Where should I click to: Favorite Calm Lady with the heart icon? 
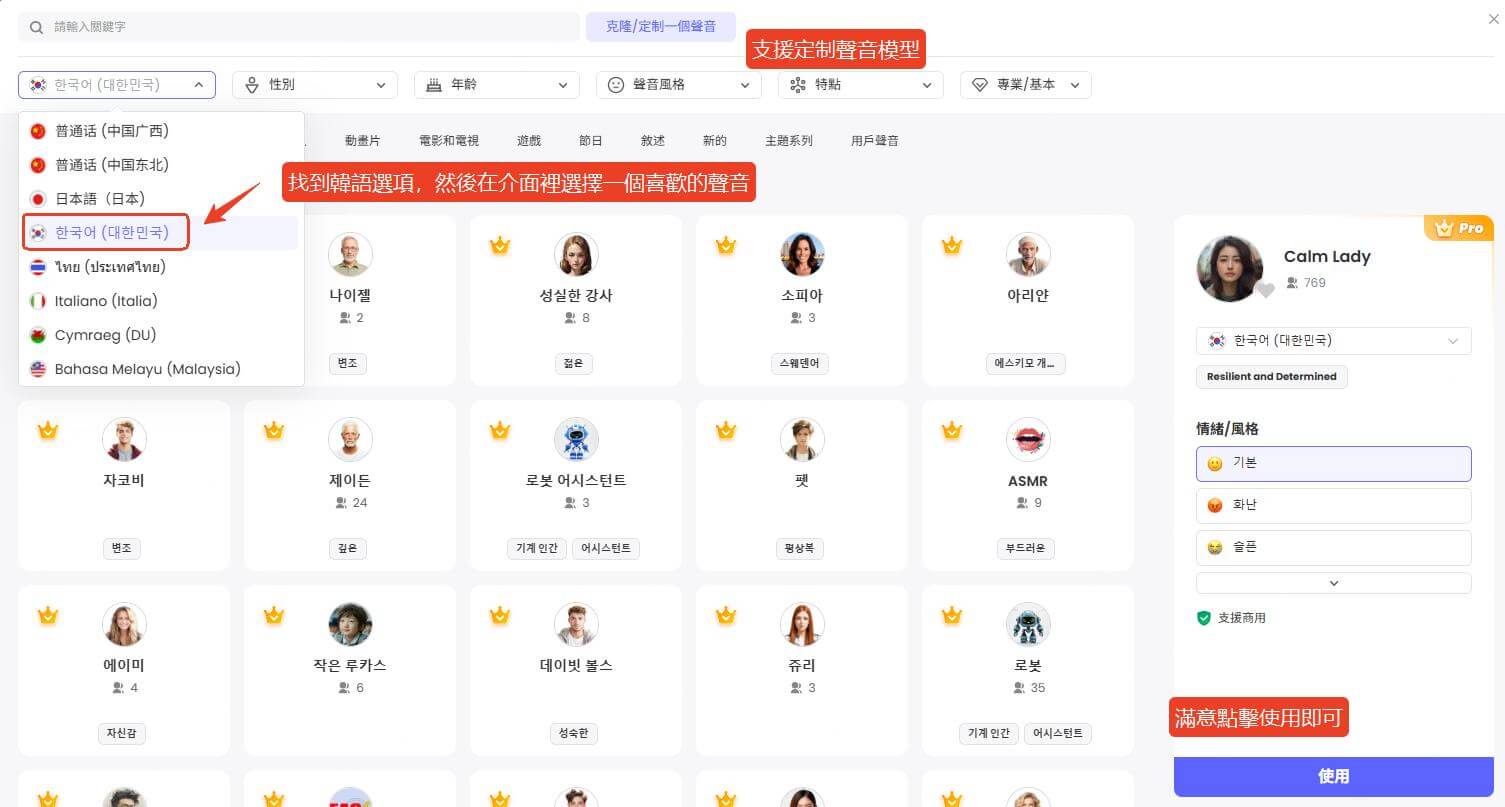[x=1265, y=291]
